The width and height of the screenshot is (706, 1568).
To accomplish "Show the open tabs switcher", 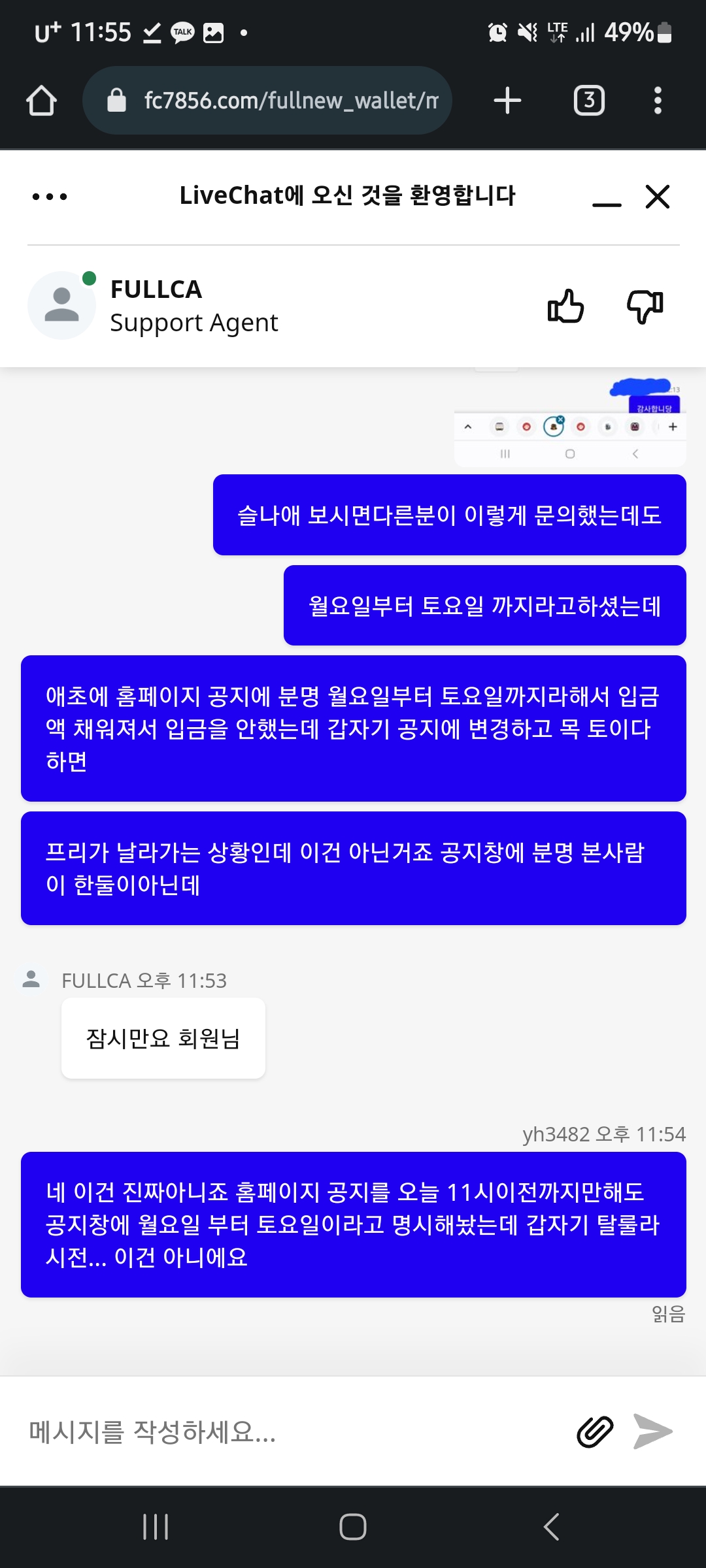I will coord(589,101).
